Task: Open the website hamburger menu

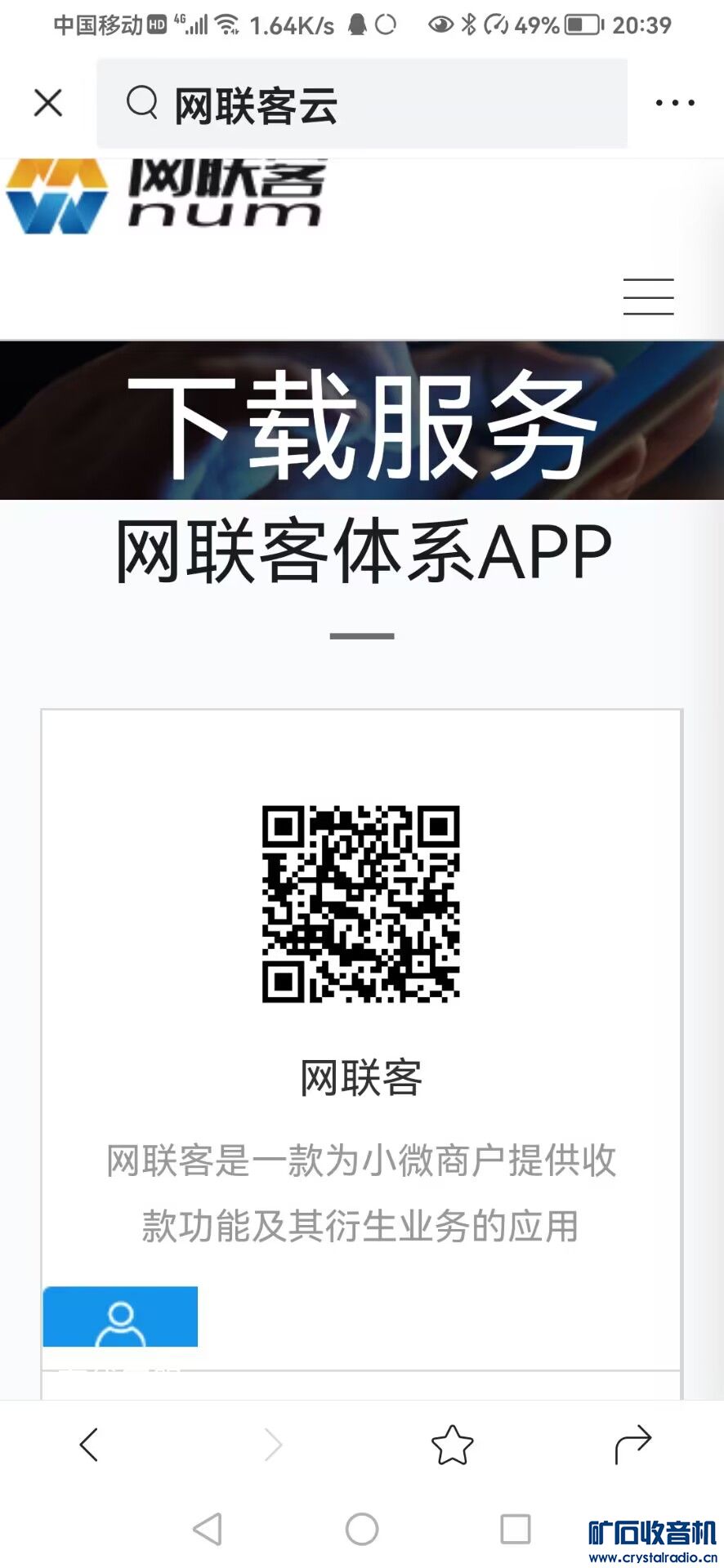Action: (x=648, y=296)
